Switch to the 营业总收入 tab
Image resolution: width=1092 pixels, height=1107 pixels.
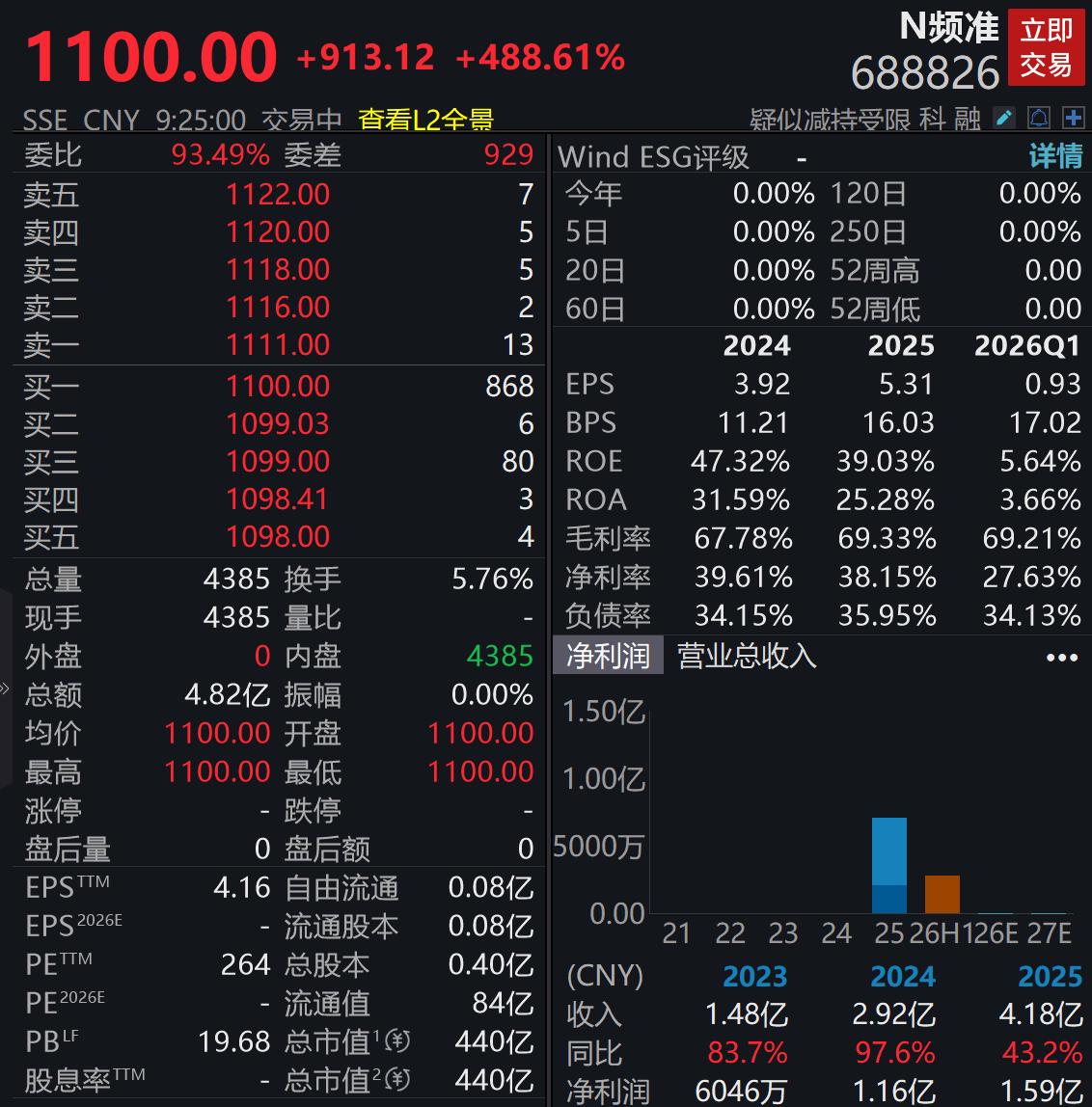point(747,655)
